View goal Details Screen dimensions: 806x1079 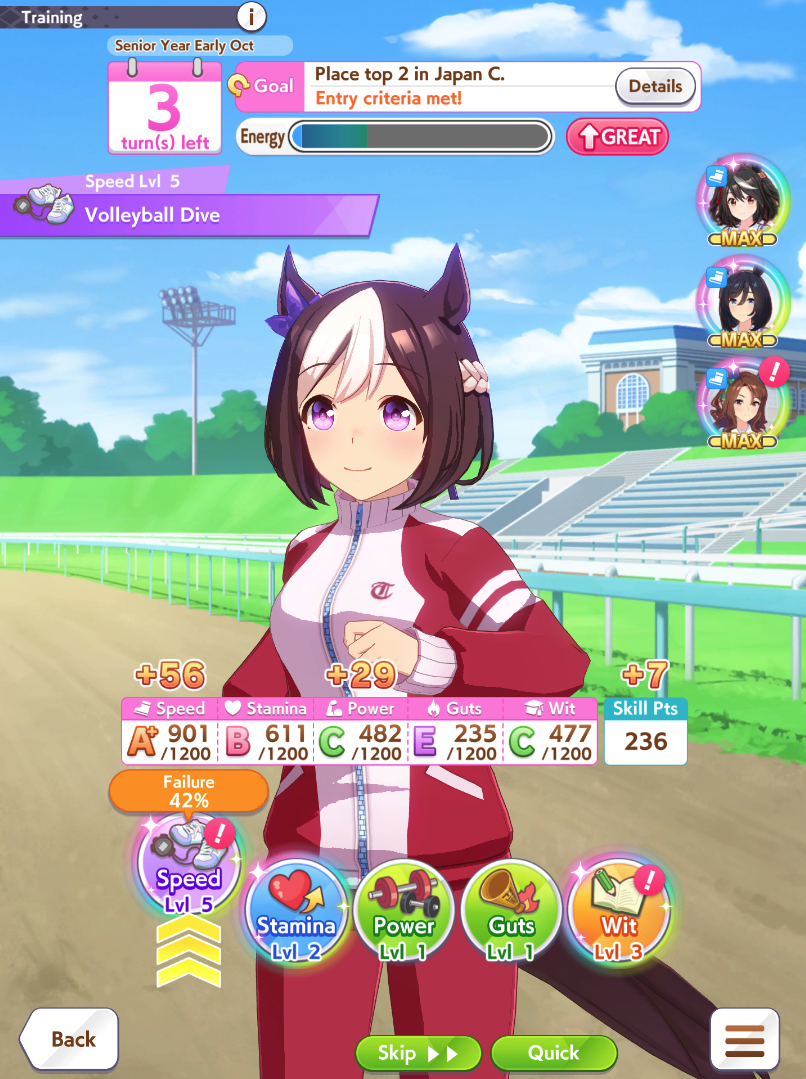coord(655,86)
